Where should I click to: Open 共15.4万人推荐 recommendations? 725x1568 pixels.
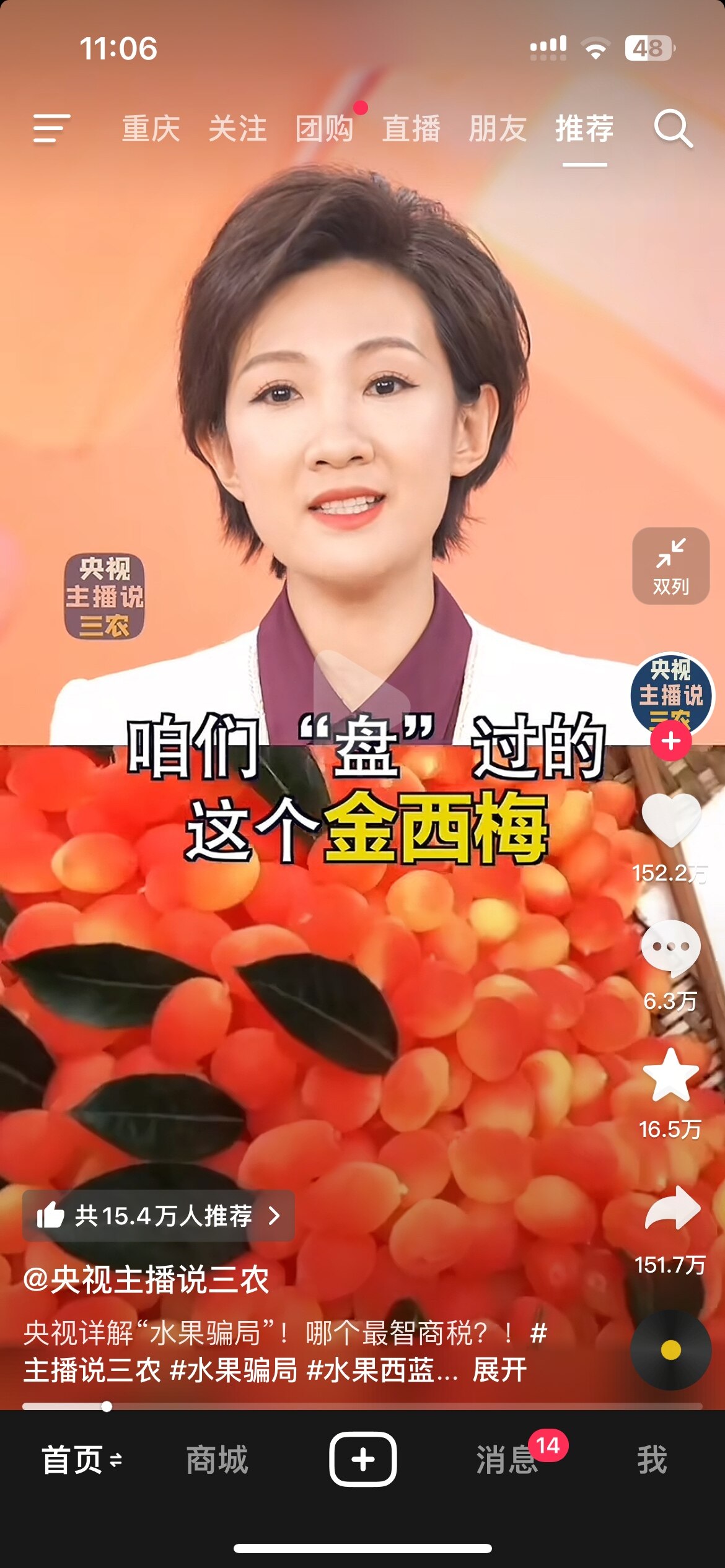coord(159,1216)
